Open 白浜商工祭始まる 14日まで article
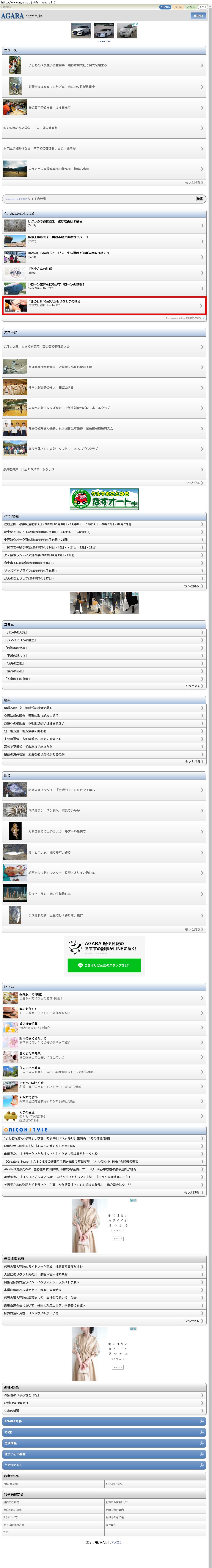This screenshot has height=1568, width=212. (104, 108)
